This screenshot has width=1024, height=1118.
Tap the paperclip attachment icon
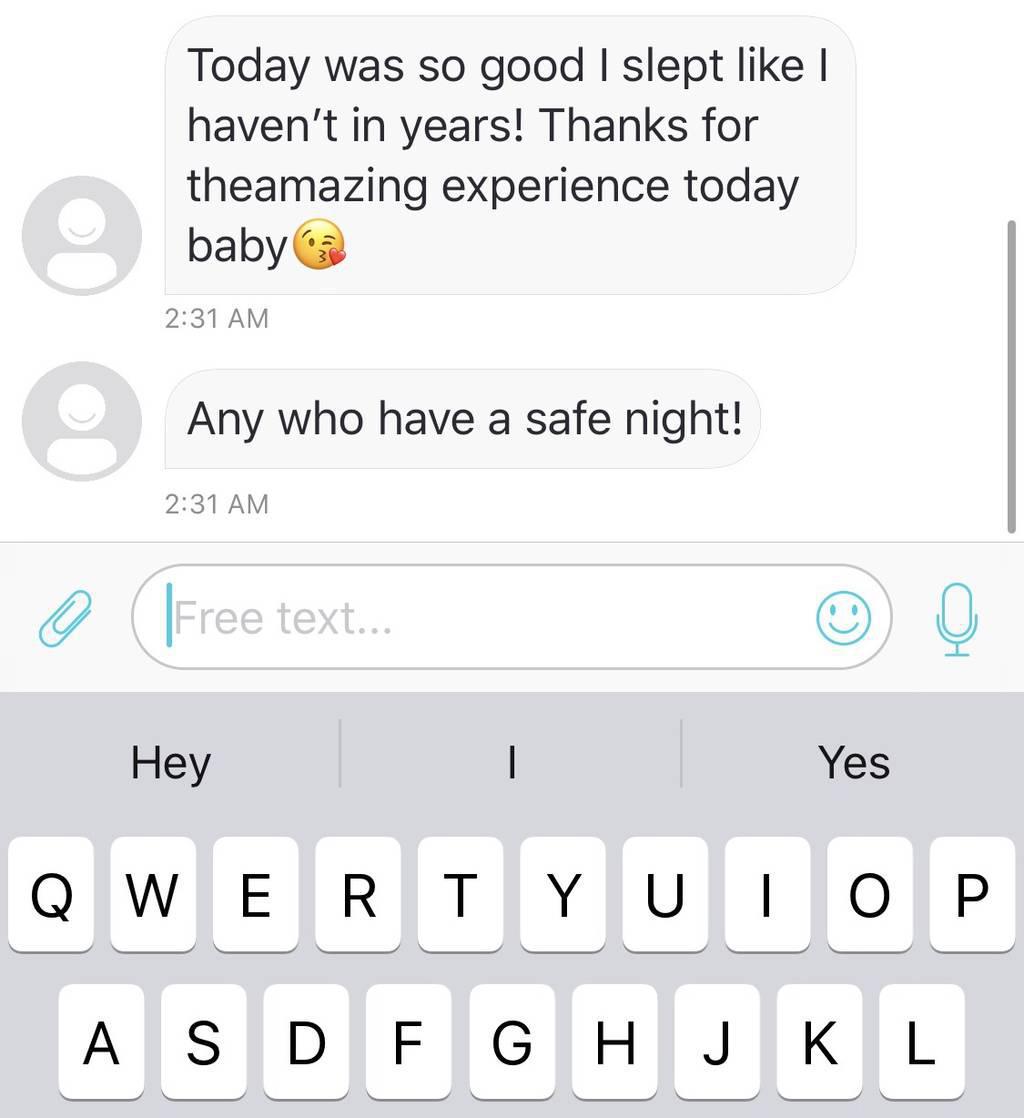[x=65, y=617]
